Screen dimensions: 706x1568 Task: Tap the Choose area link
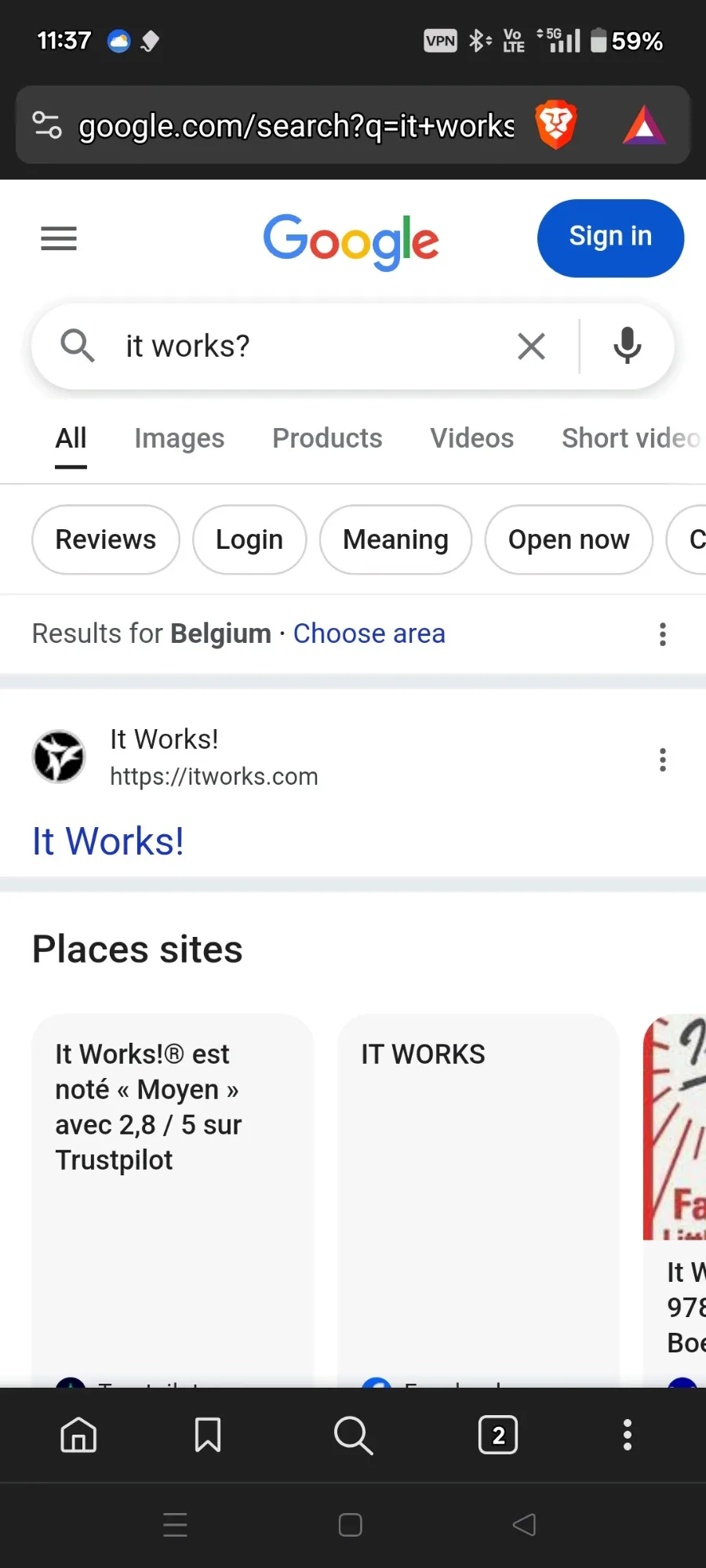(369, 633)
